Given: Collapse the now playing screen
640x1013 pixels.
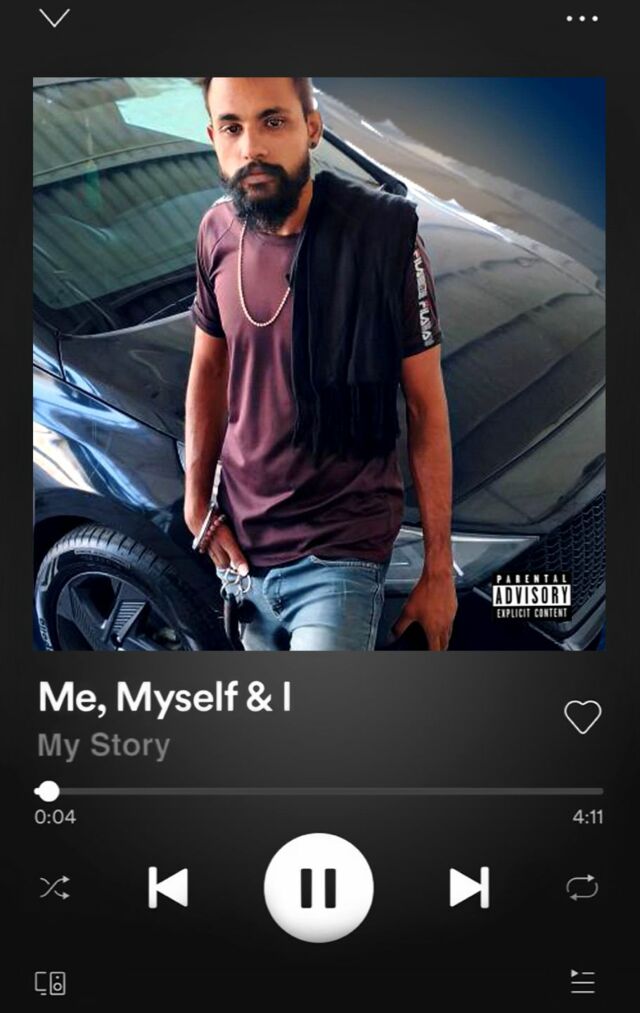Looking at the screenshot, I should 54,18.
